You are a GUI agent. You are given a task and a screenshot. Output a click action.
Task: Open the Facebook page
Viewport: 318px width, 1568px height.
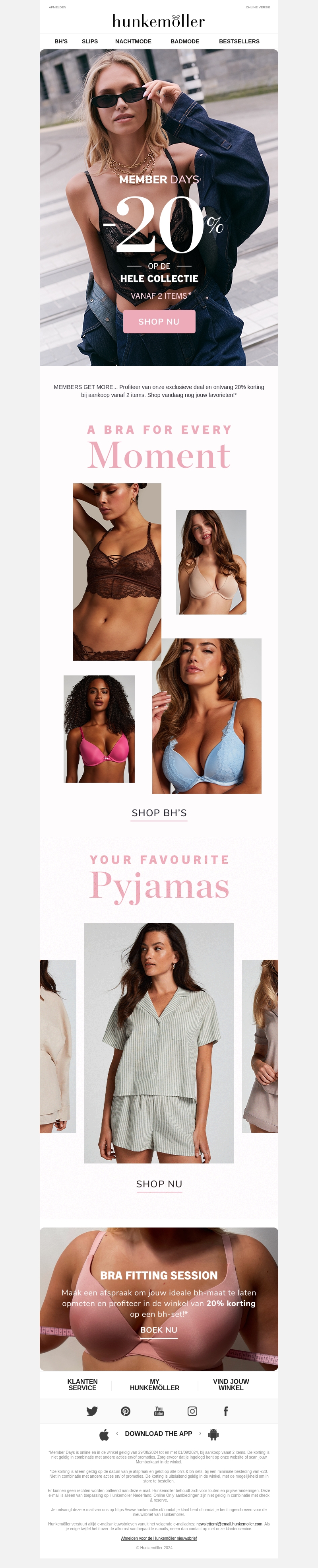coord(225,1411)
